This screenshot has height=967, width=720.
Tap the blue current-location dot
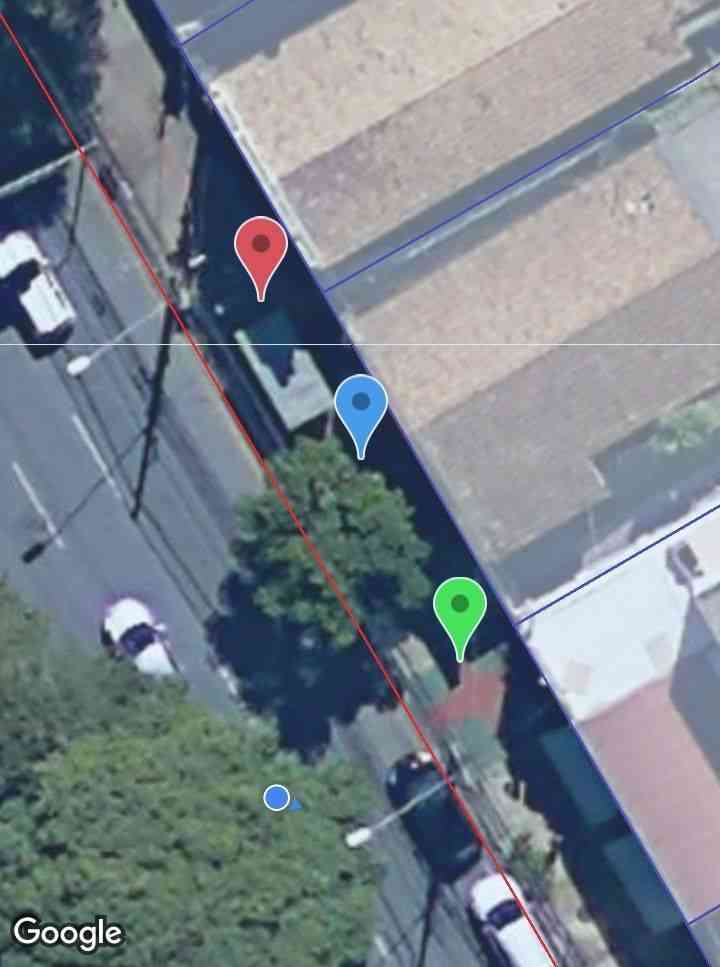(x=277, y=798)
